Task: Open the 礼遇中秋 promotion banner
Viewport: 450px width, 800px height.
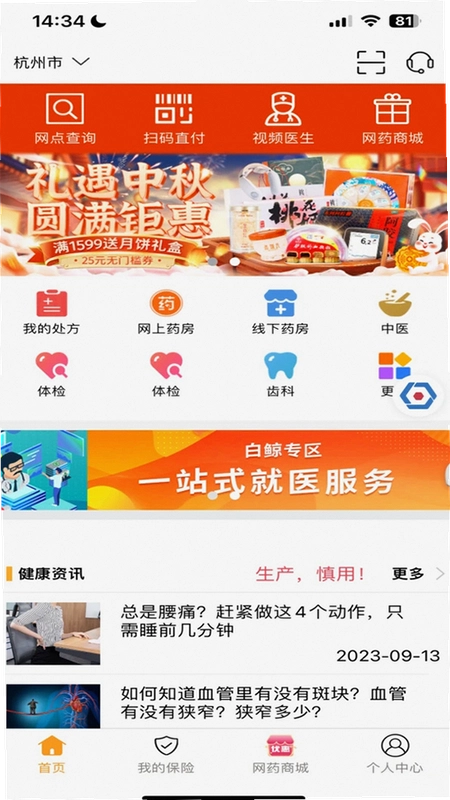Action: 225,215
